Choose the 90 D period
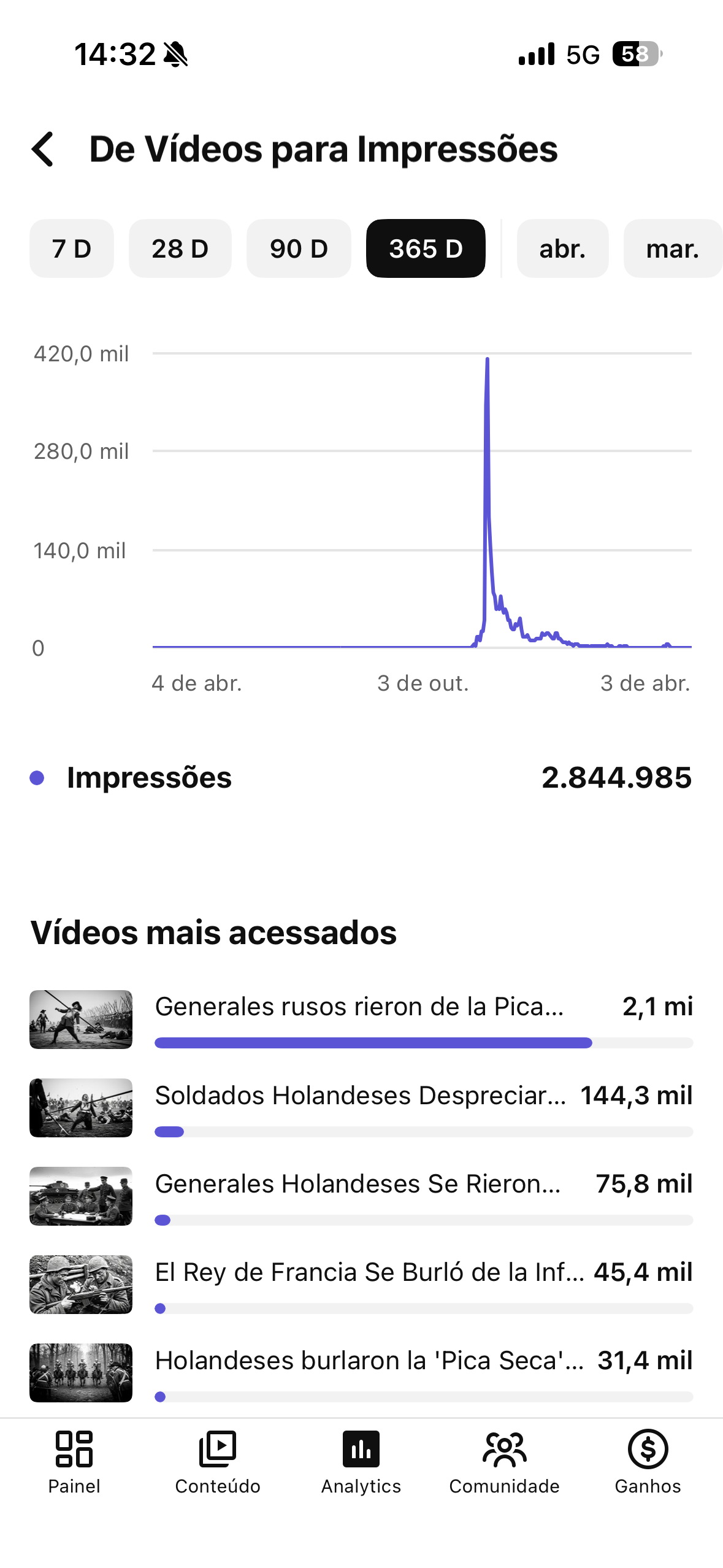The image size is (723, 1568). [299, 248]
